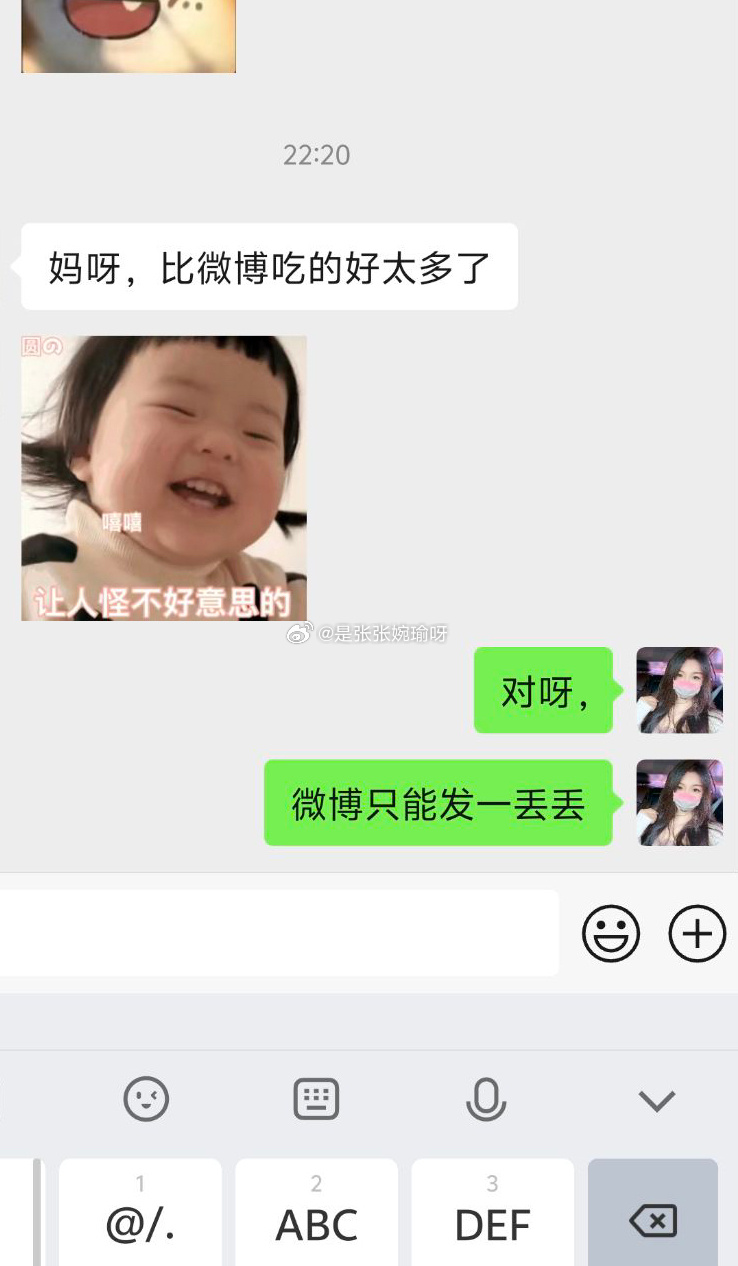Collapse the keyboard with the down chevron
Viewport: 738px width, 1266px height.
657,1101
